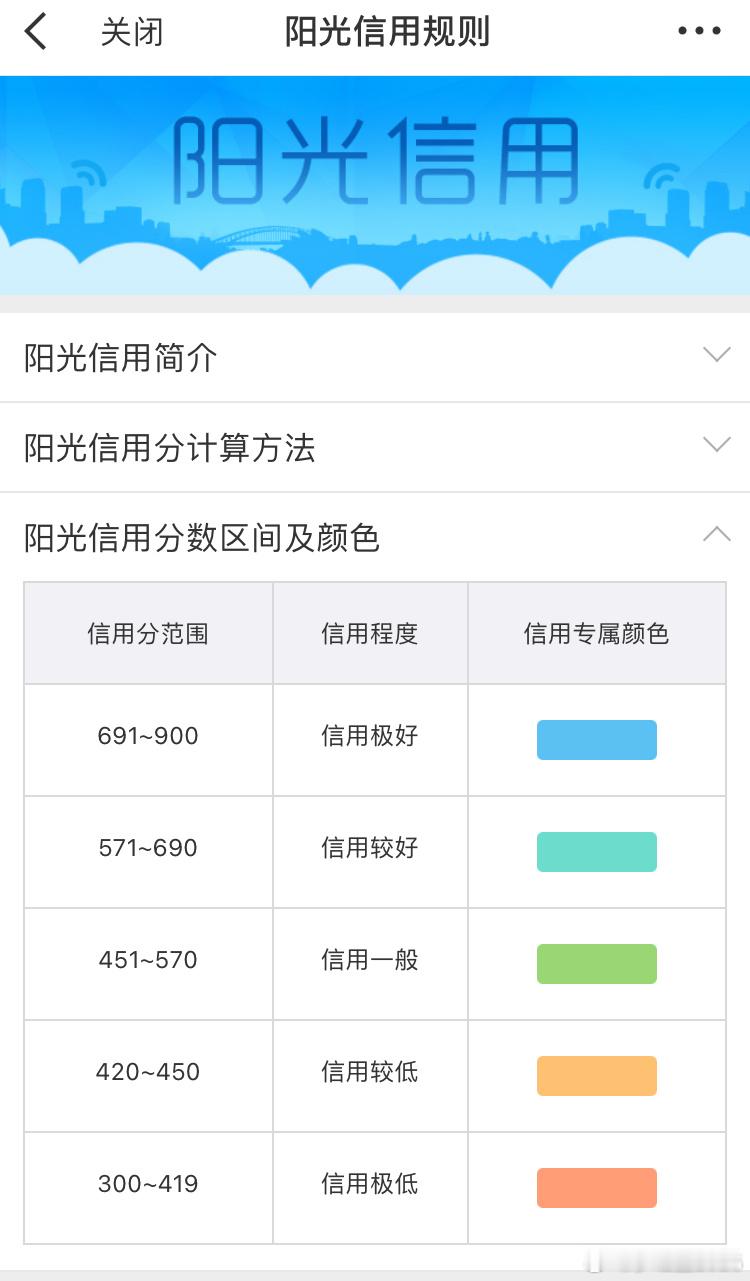
Task: Tap the green 信用一般 color swatch
Action: tap(596, 963)
